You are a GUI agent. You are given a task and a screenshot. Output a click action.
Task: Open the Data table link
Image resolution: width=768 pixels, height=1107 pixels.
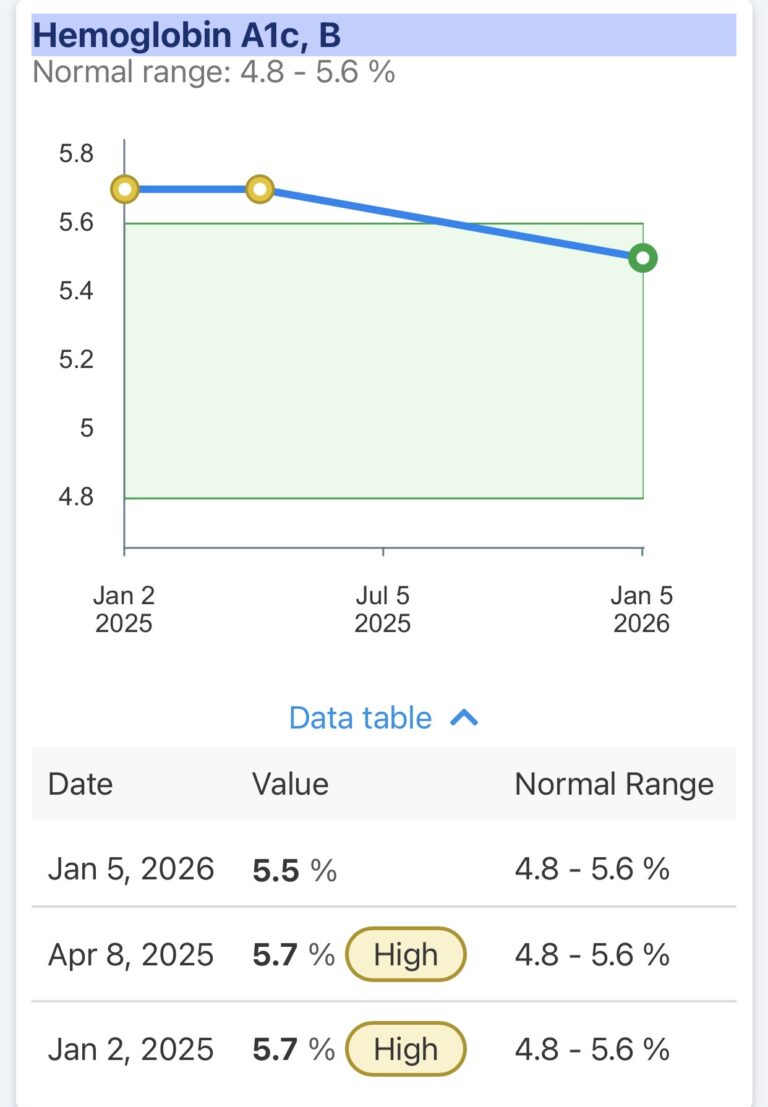[359, 717]
